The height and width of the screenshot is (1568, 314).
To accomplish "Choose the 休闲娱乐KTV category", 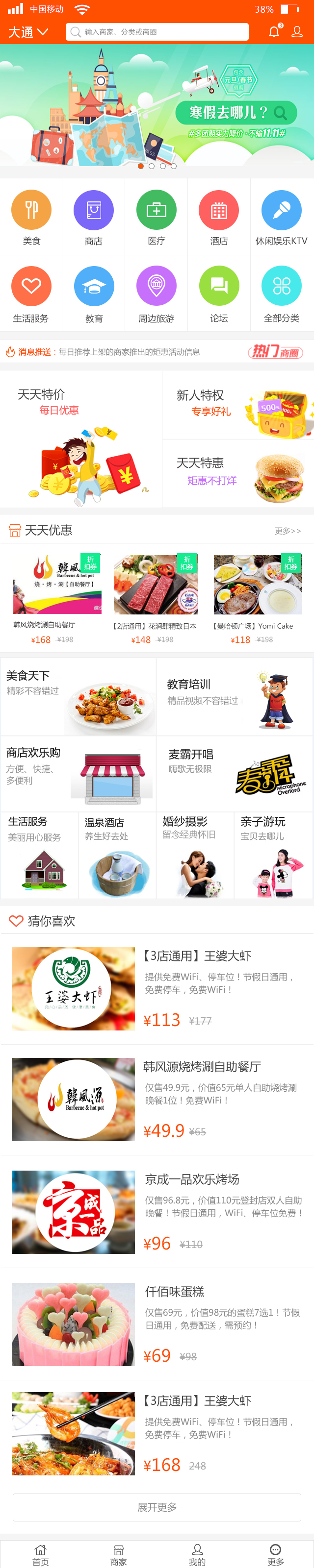I will coord(281,217).
